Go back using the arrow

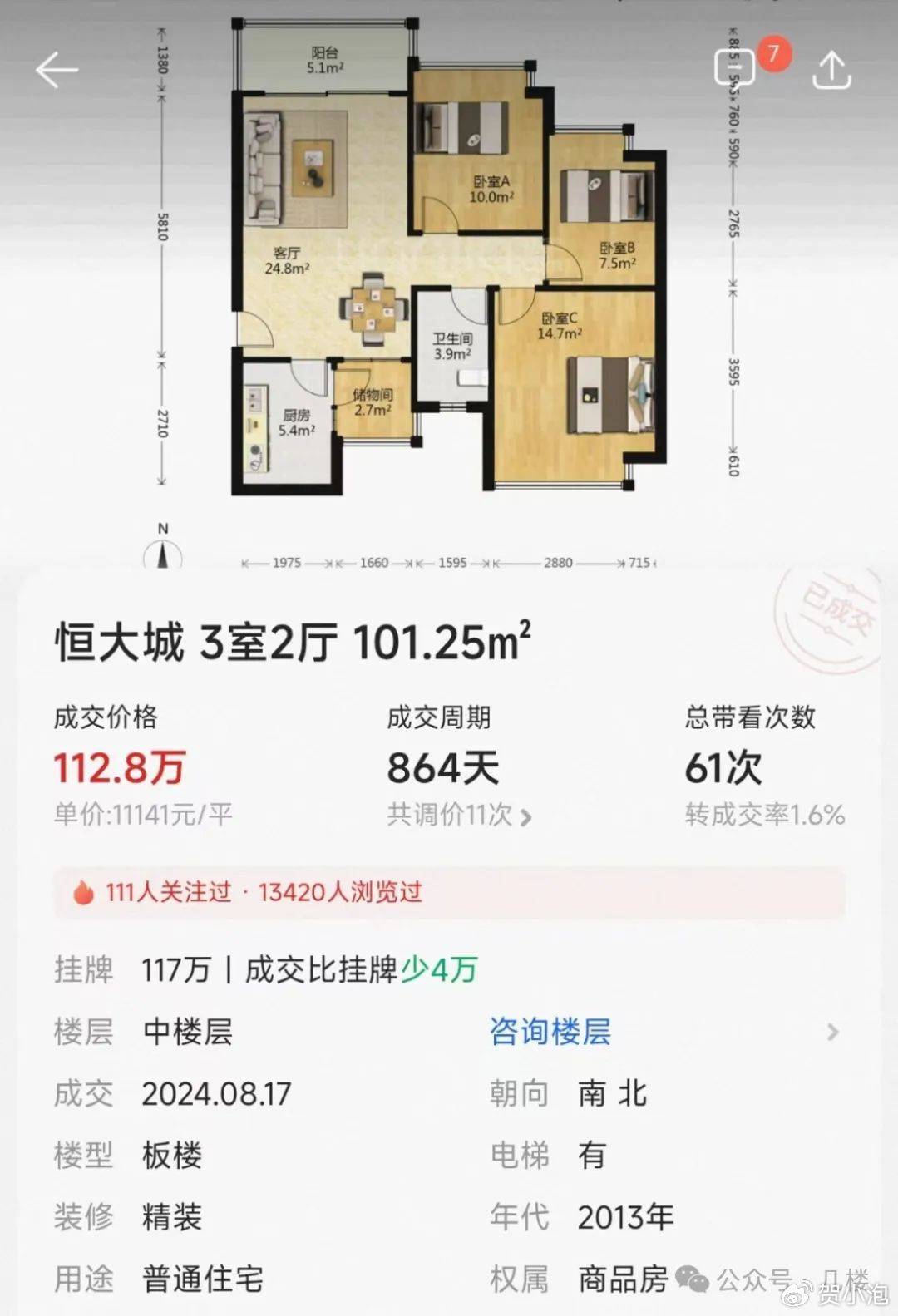[x=57, y=71]
